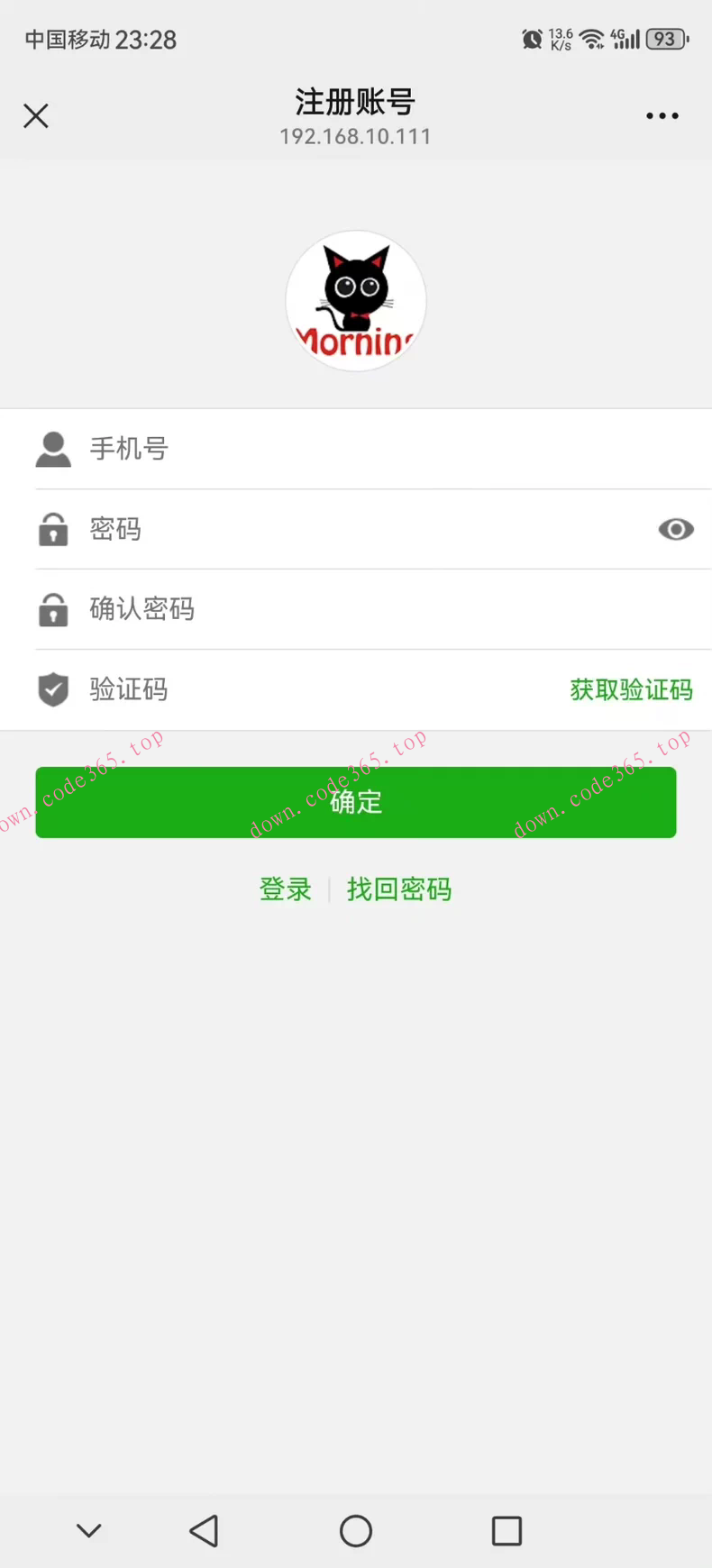Open recent apps with the square navigation icon

(x=507, y=1529)
